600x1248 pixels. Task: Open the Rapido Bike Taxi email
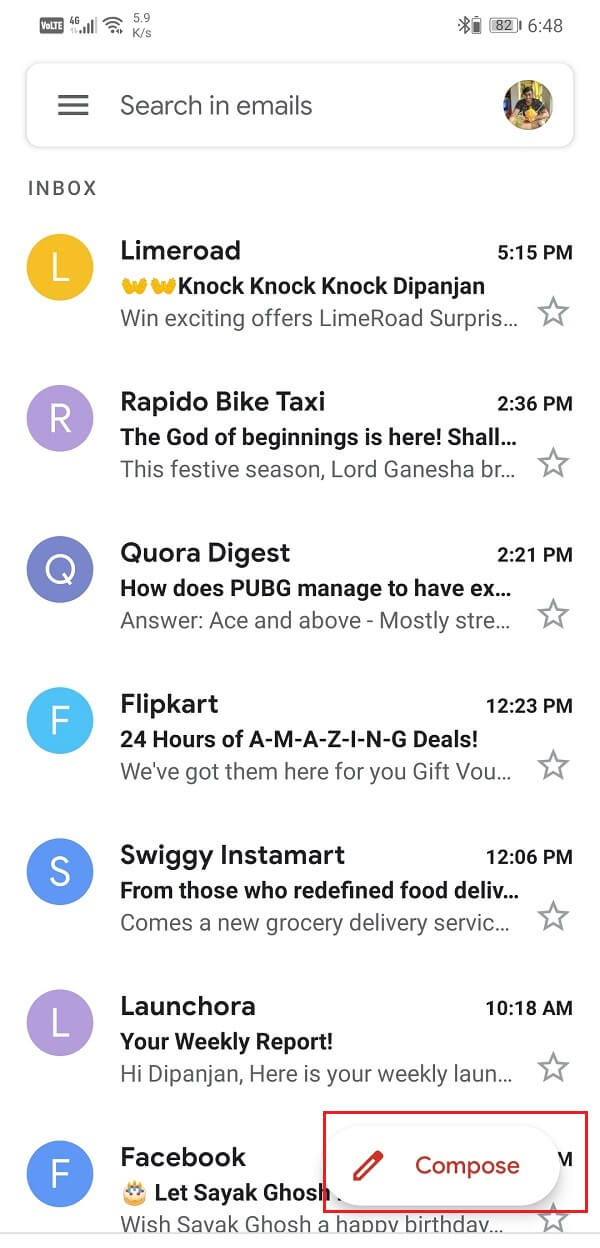click(300, 435)
